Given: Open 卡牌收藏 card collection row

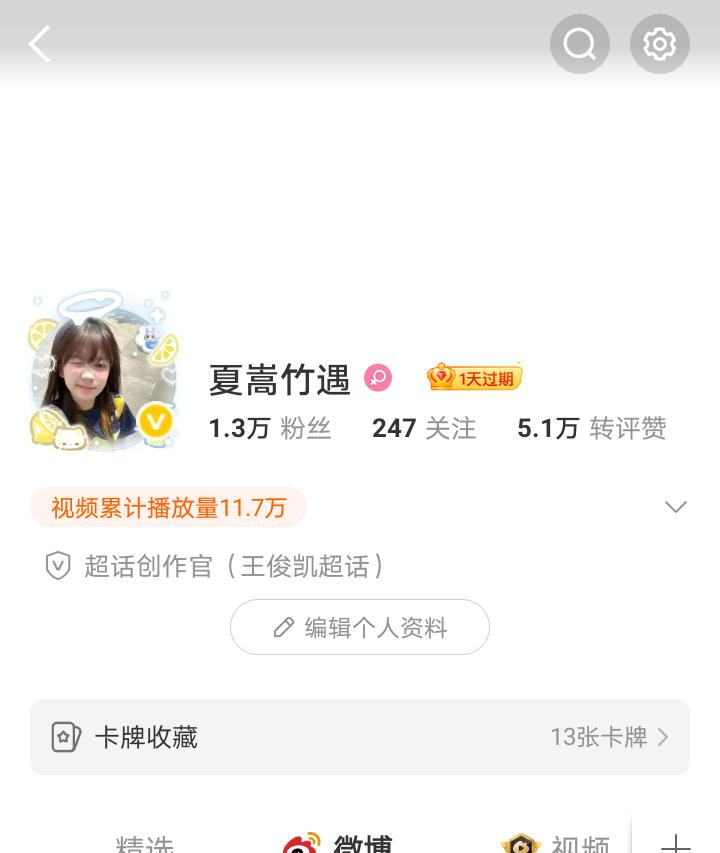Looking at the screenshot, I should (x=360, y=737).
